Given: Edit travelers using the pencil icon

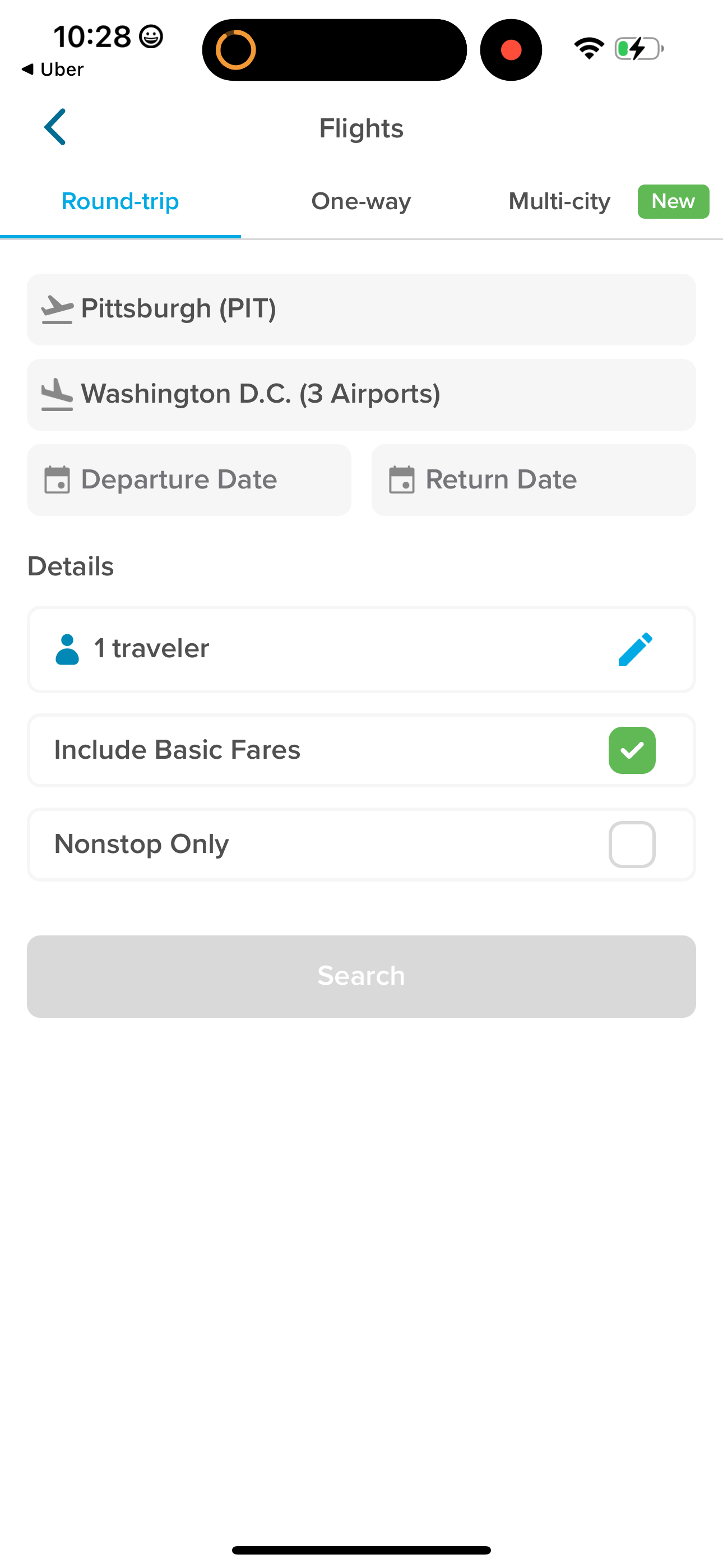Looking at the screenshot, I should coord(636,649).
